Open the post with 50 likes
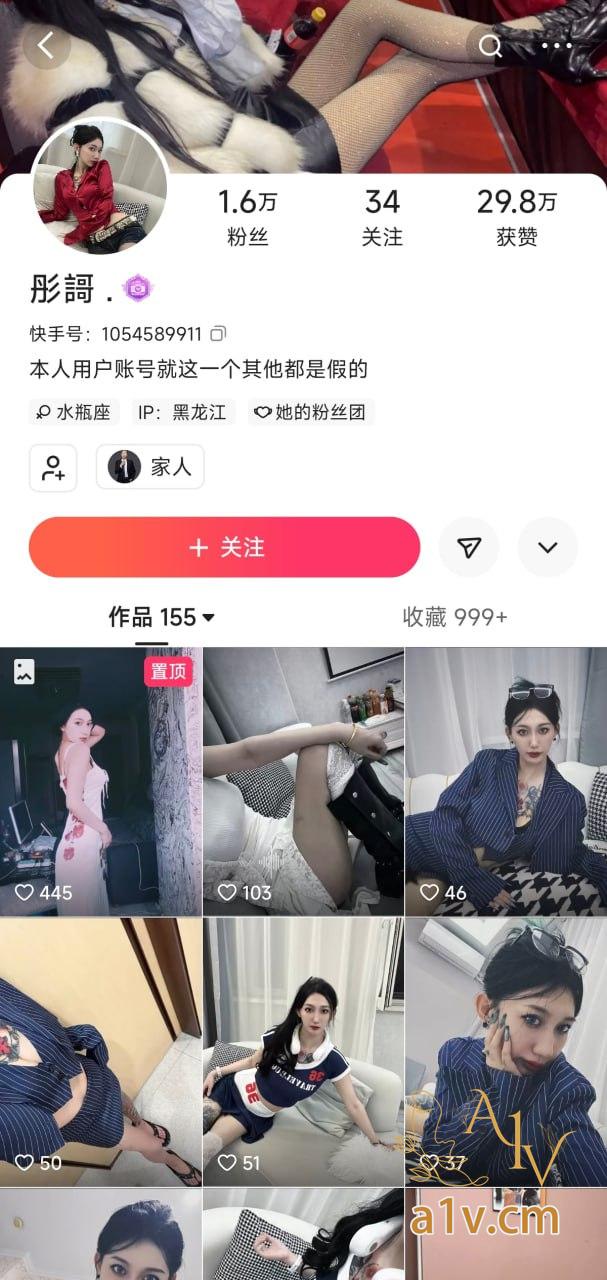Screen dimensions: 607x1280 tap(100, 1050)
